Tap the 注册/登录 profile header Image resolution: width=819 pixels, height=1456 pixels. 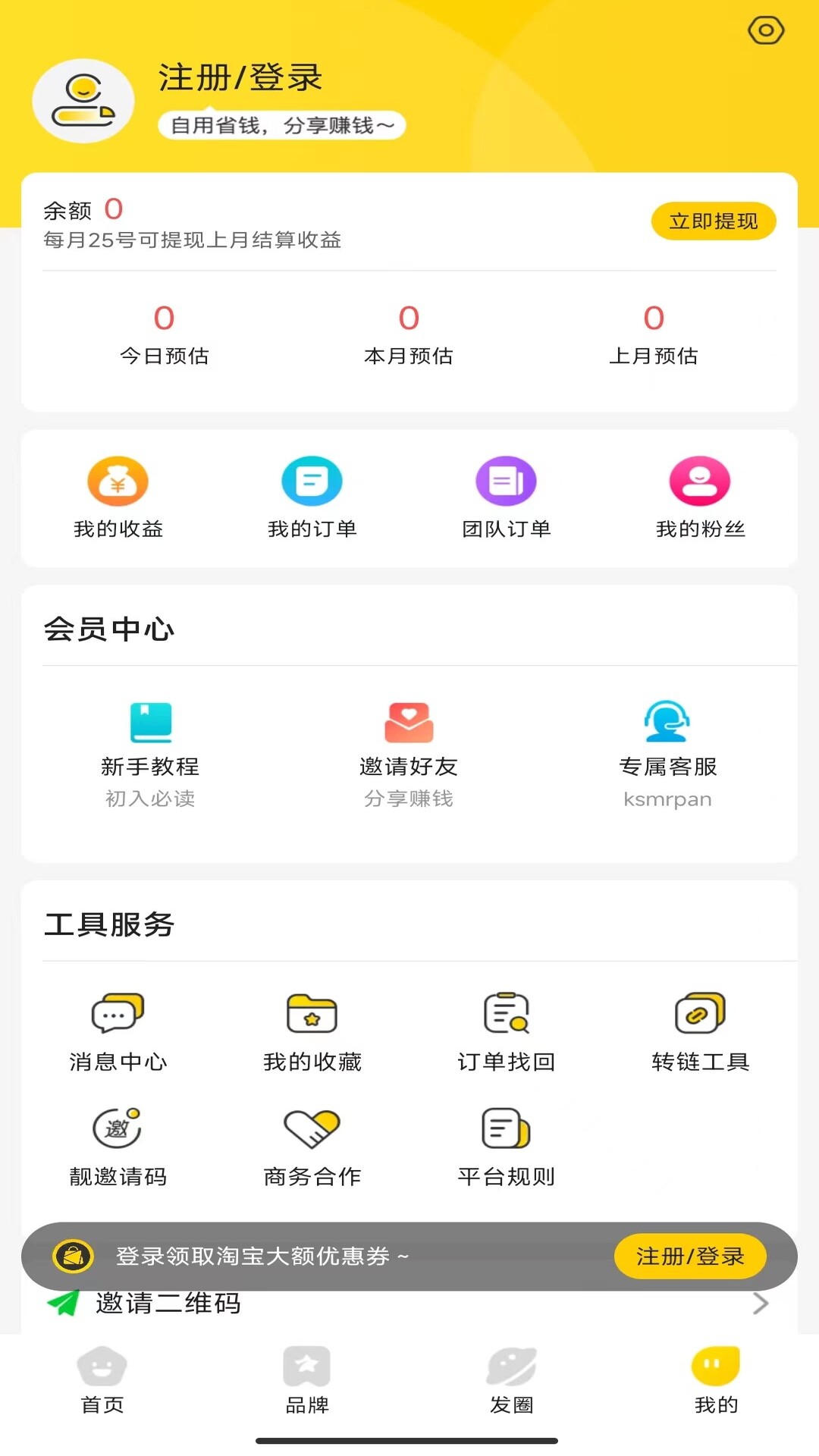(x=240, y=77)
